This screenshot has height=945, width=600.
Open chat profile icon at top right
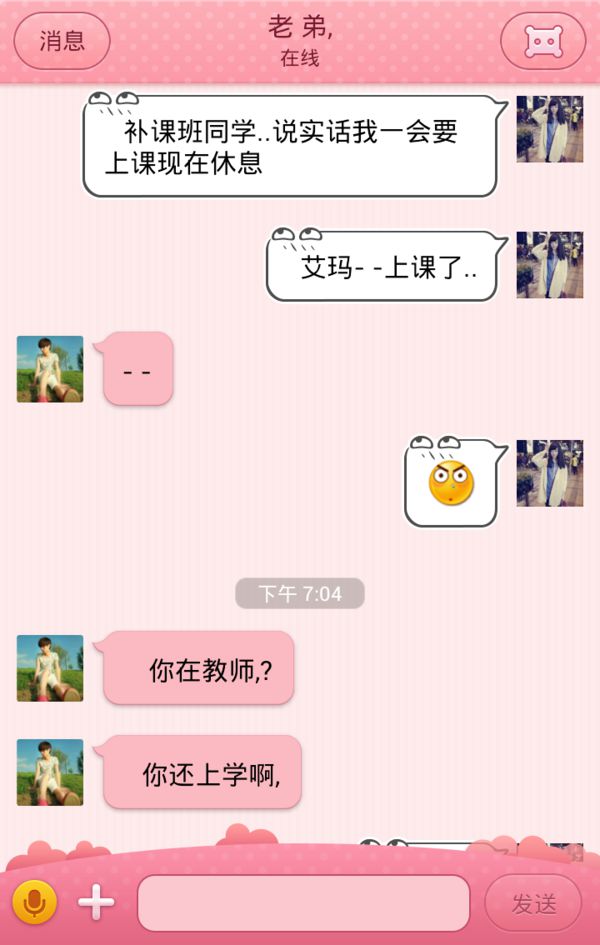click(x=543, y=41)
